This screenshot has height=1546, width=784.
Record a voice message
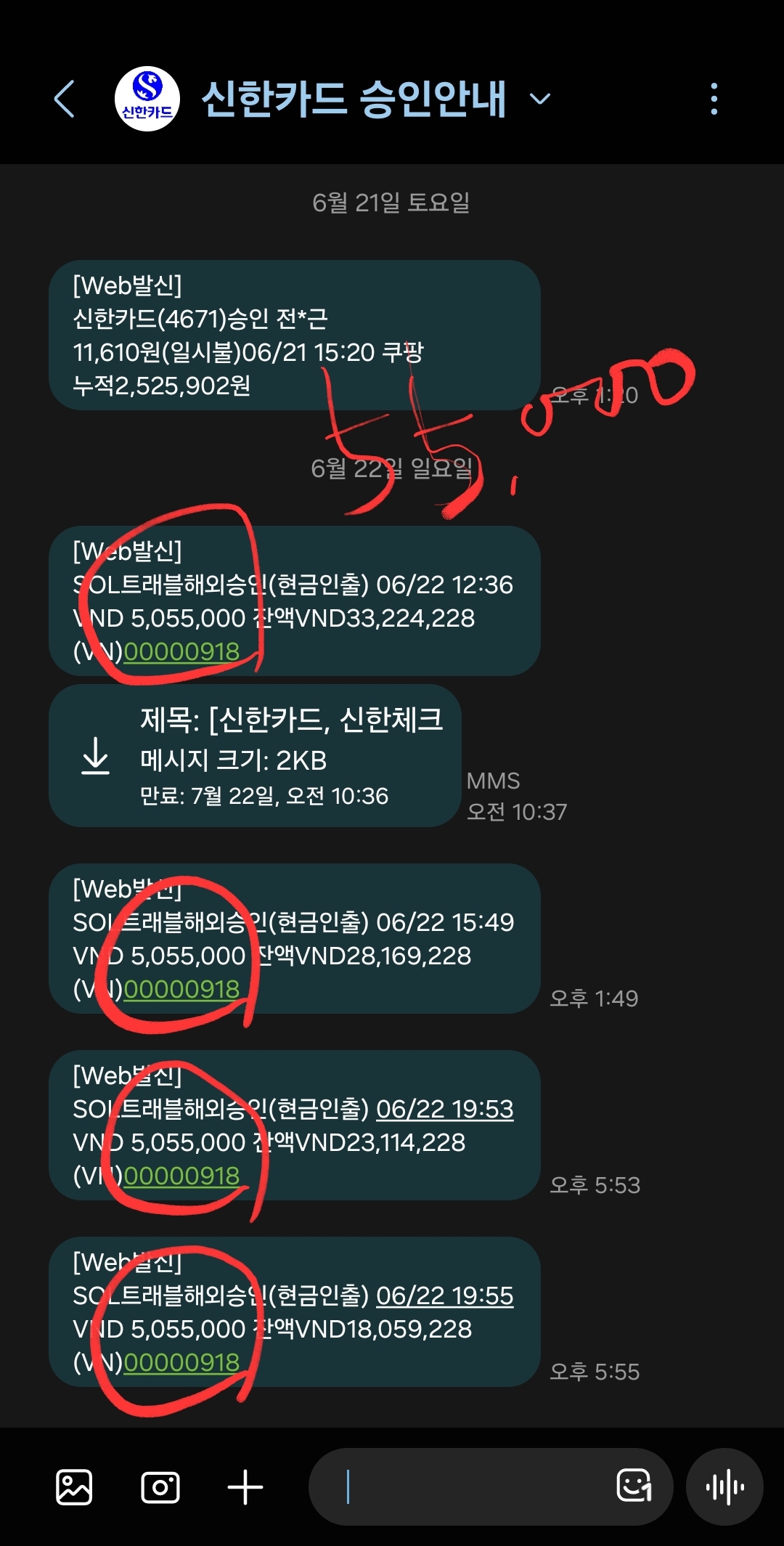coord(724,1487)
